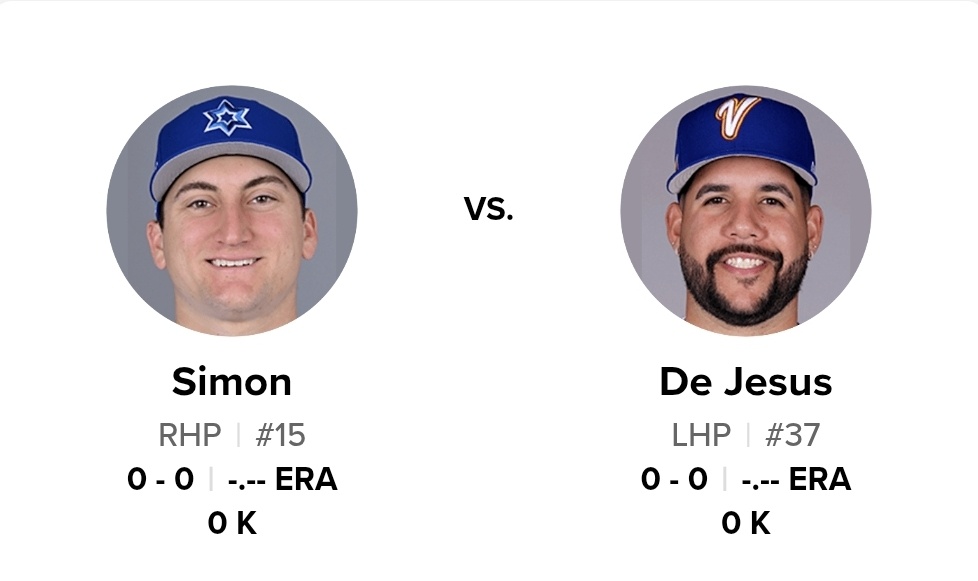Open pitcher De Jesus's player profile

coord(745,382)
